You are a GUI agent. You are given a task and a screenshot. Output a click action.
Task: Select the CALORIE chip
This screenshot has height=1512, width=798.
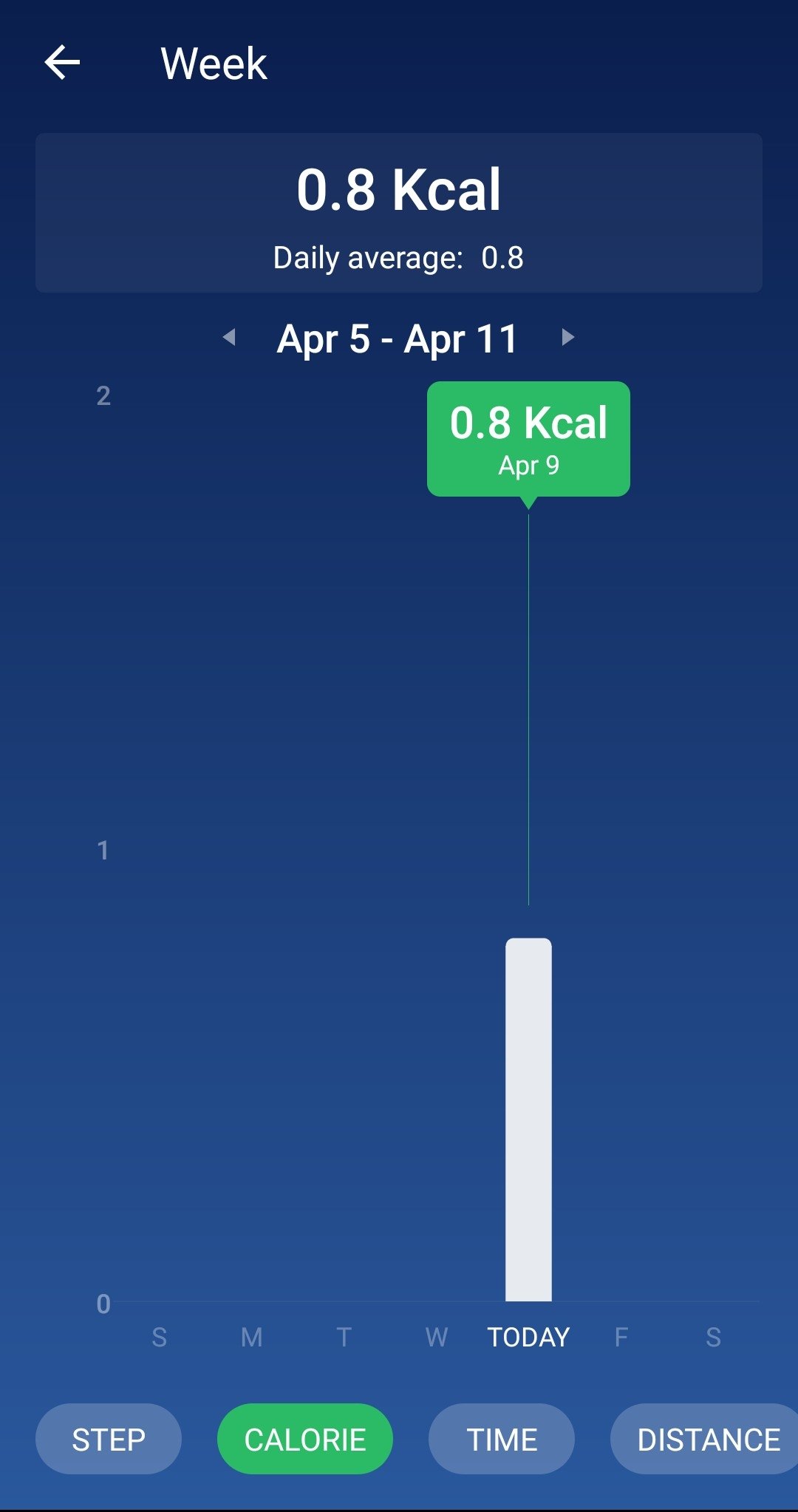(305, 1439)
